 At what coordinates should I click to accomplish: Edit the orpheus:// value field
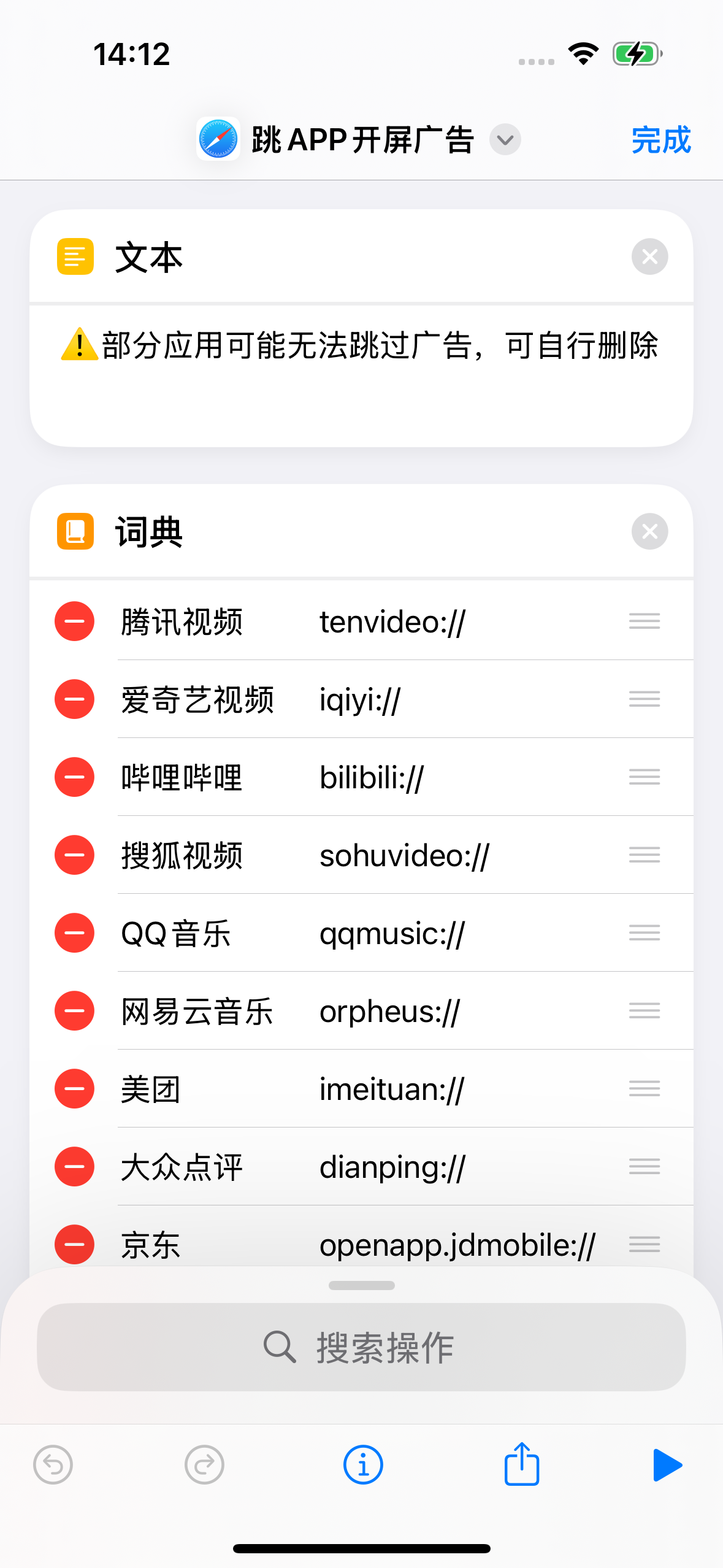(389, 1012)
